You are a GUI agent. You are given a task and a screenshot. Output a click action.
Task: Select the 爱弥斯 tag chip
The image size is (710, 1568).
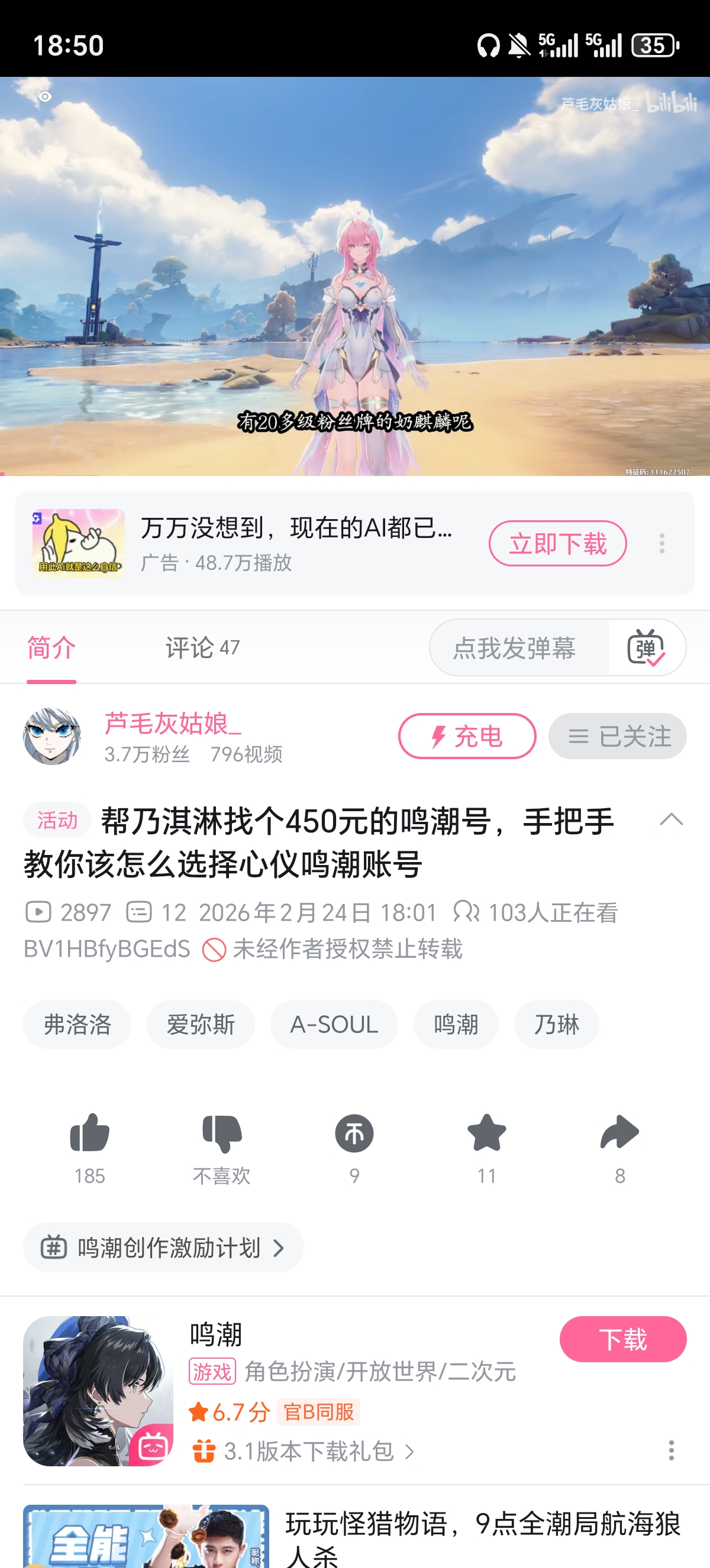(201, 1025)
